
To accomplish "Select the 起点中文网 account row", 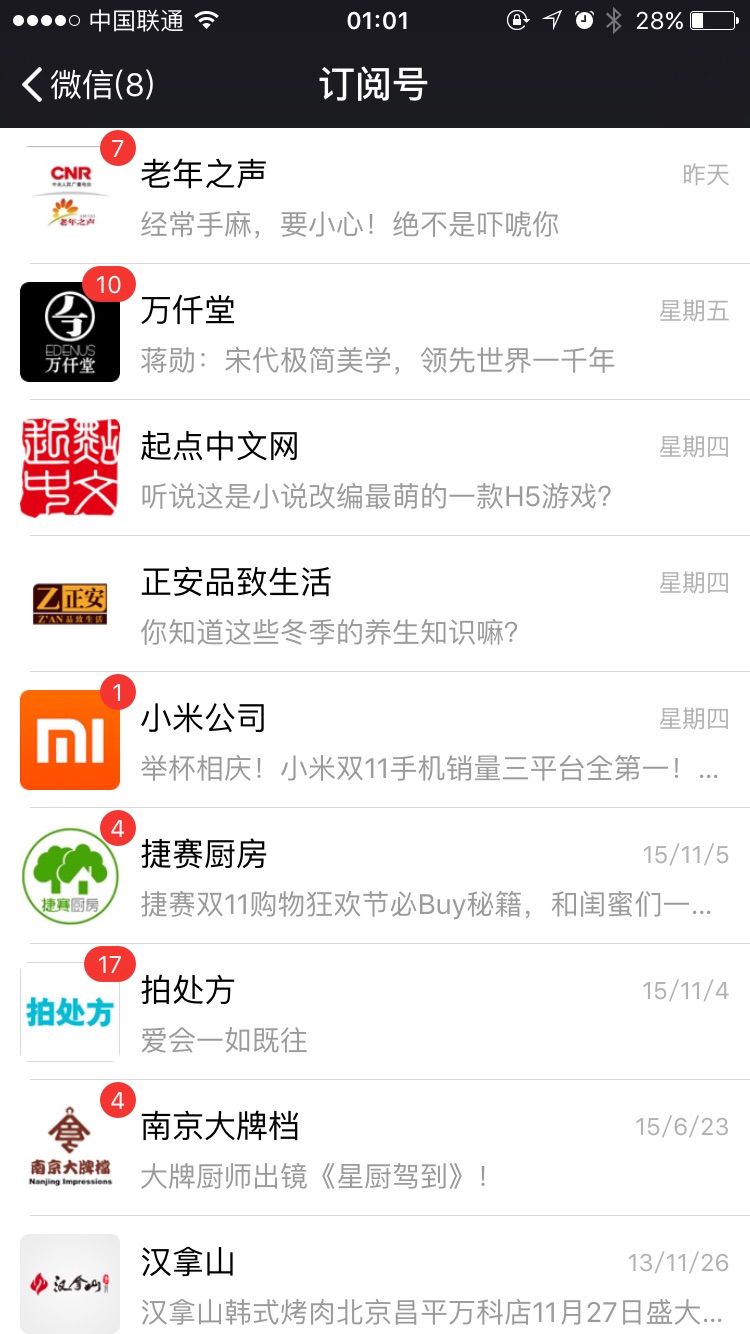I will point(375,469).
